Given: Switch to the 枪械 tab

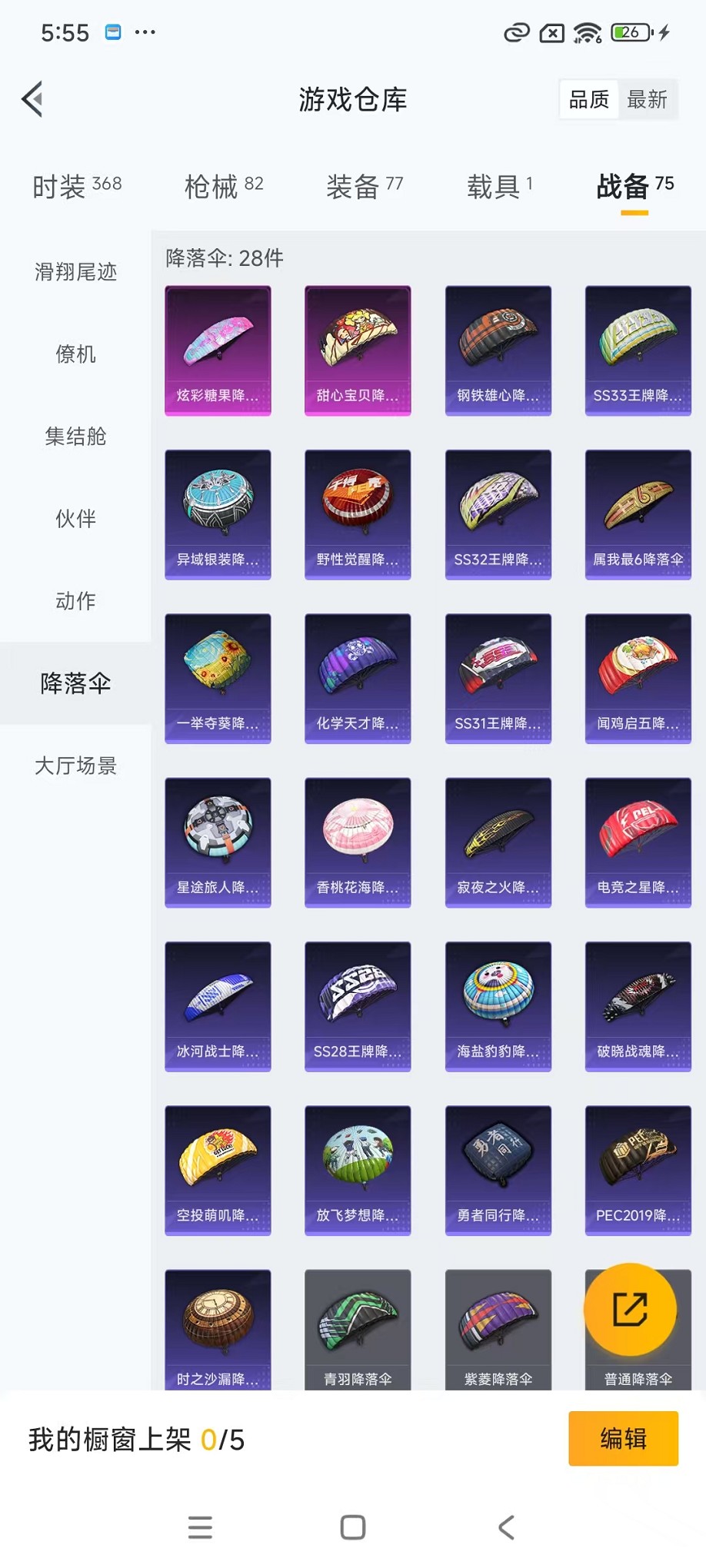Looking at the screenshot, I should point(224,186).
